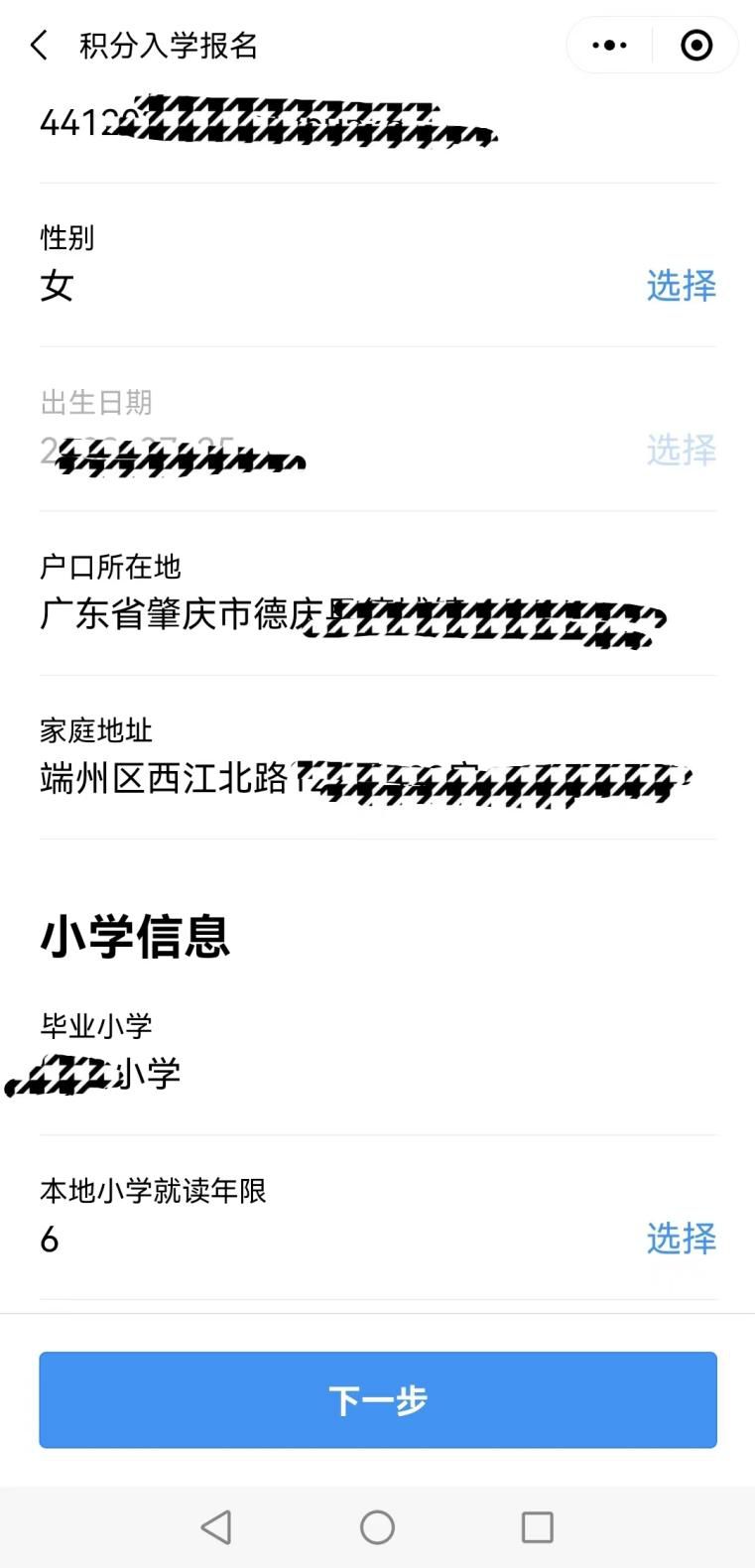Pick birth date with 选择 beside 出生日期
755x1568 pixels.
tap(681, 451)
